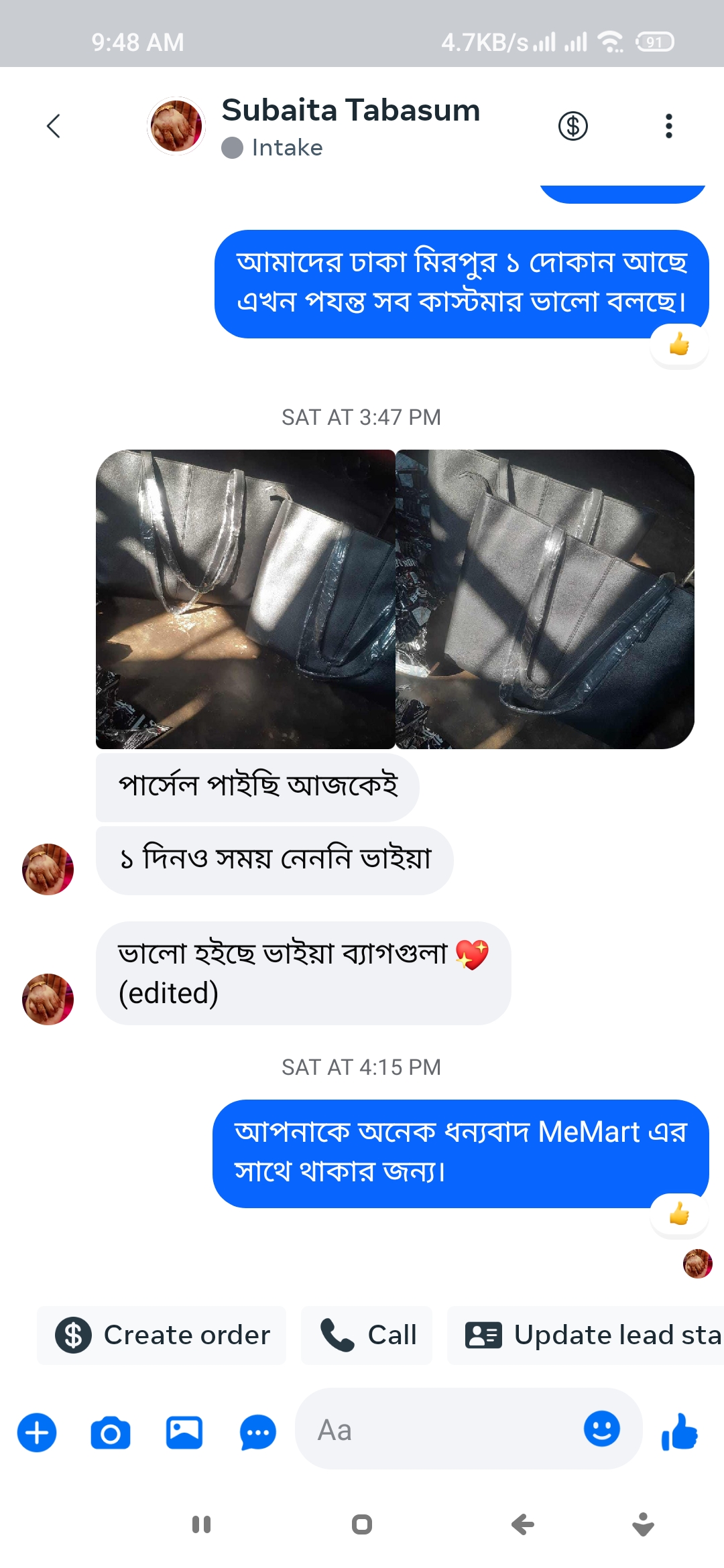Open saved replies chat bubble icon
This screenshot has width=724, height=1568.
click(x=257, y=1433)
